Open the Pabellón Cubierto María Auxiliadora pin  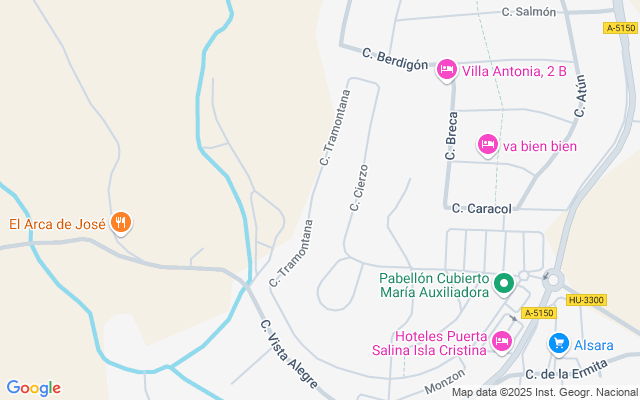pyautogui.click(x=505, y=284)
